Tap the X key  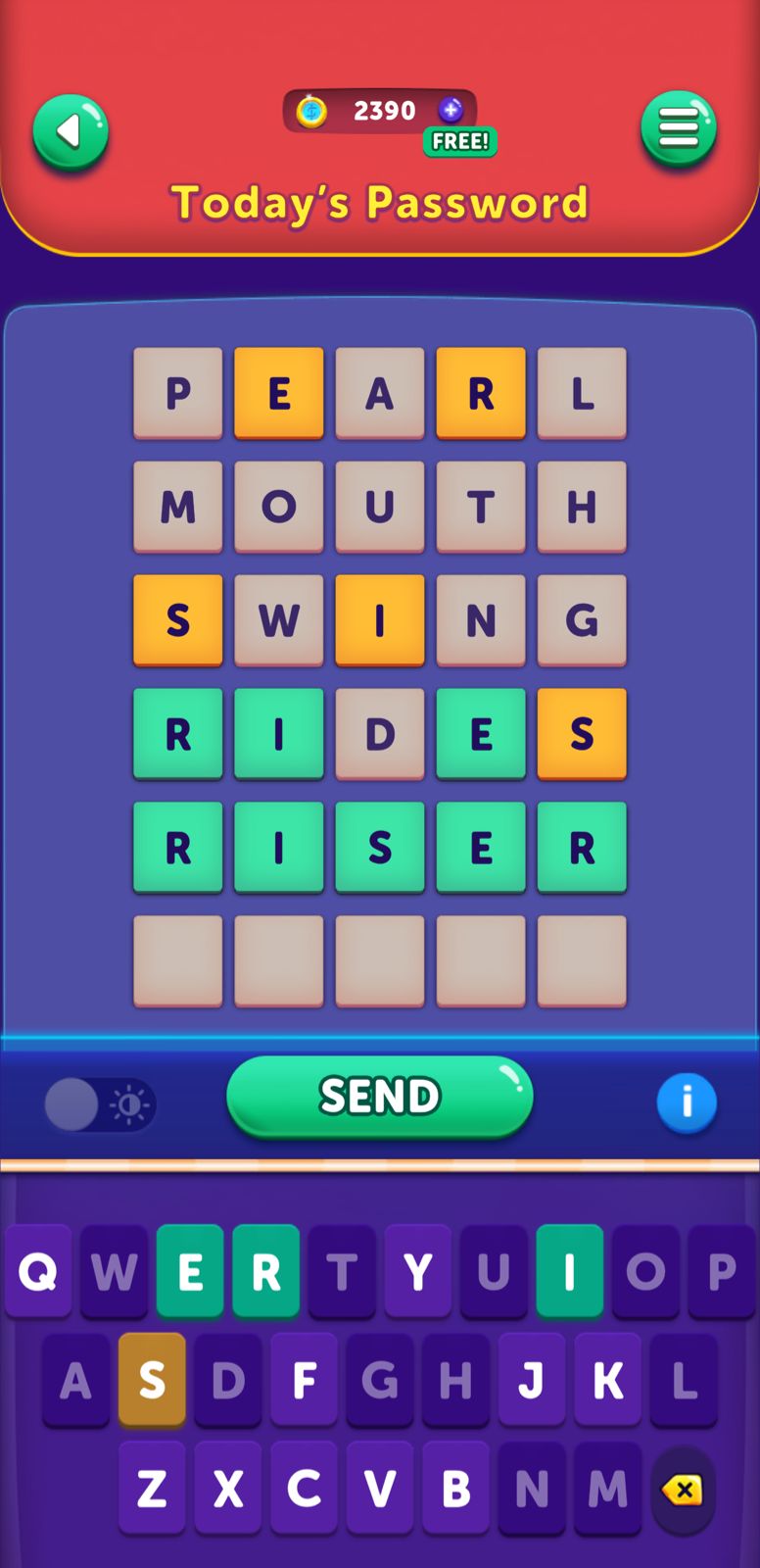point(228,1489)
